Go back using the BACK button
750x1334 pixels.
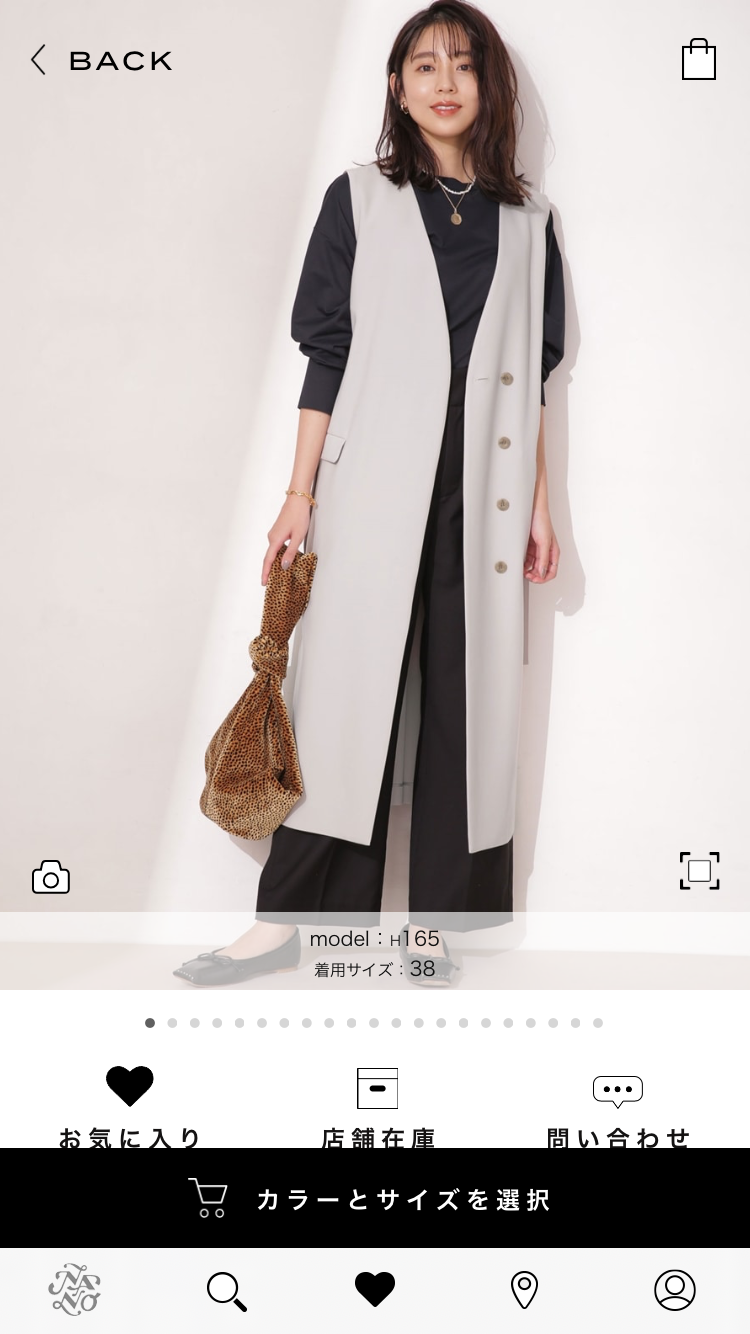101,60
